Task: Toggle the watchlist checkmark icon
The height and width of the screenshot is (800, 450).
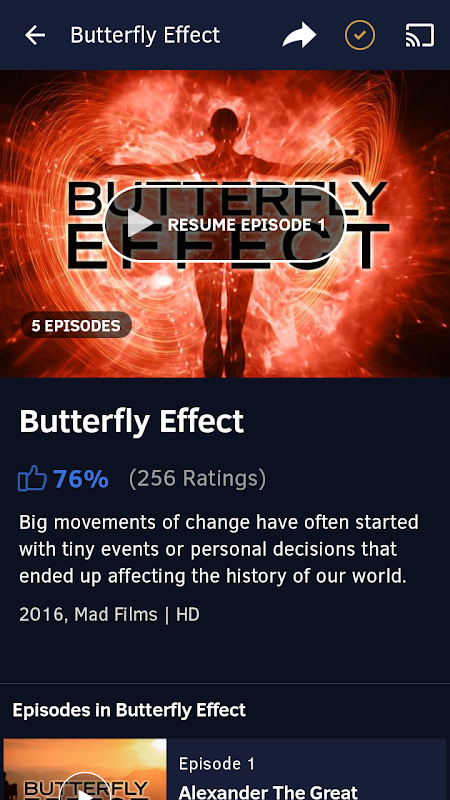Action: 360,35
